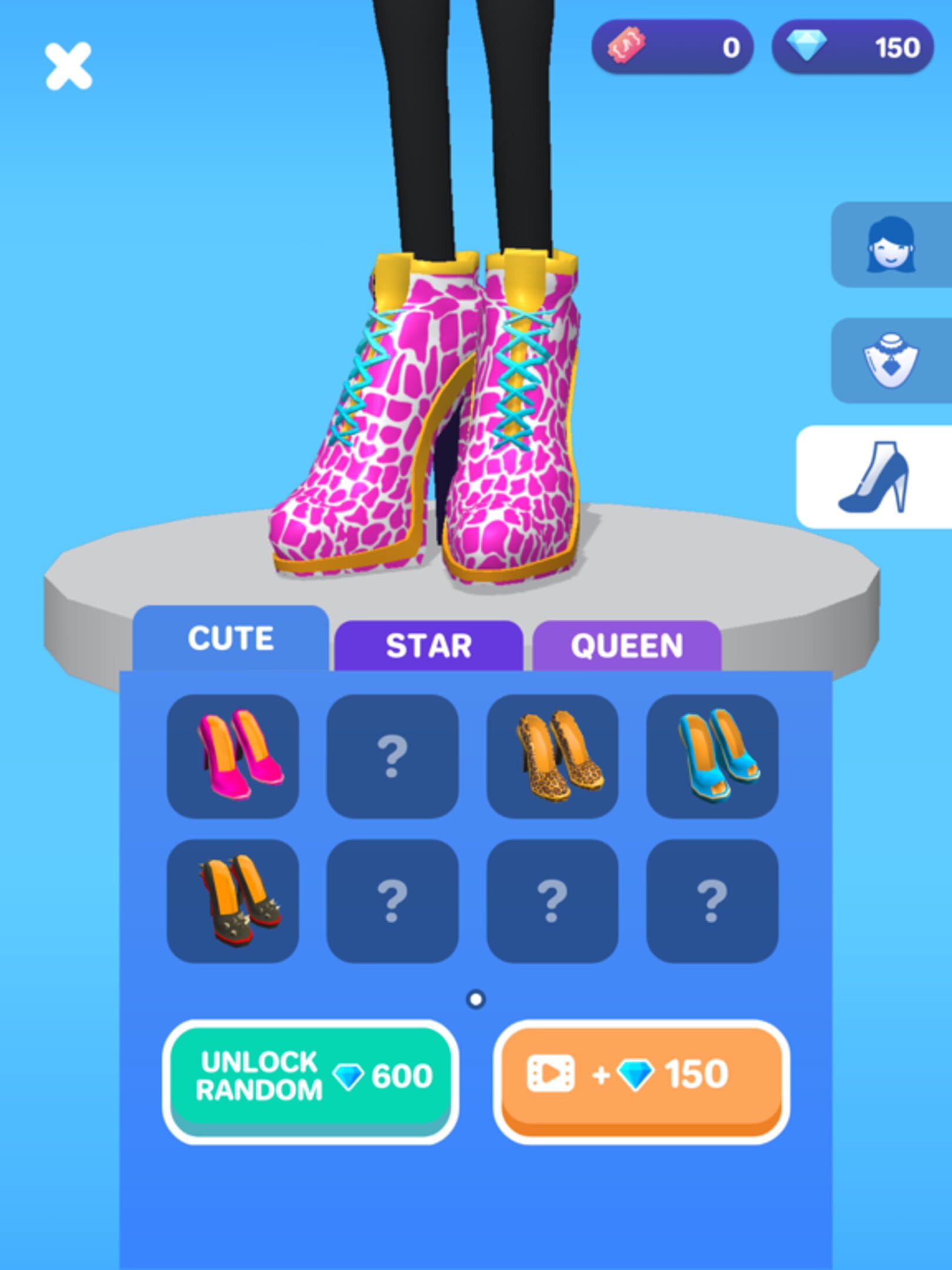Equip the pink high heels
Viewport: 952px width, 1270px height.
pyautogui.click(x=233, y=756)
